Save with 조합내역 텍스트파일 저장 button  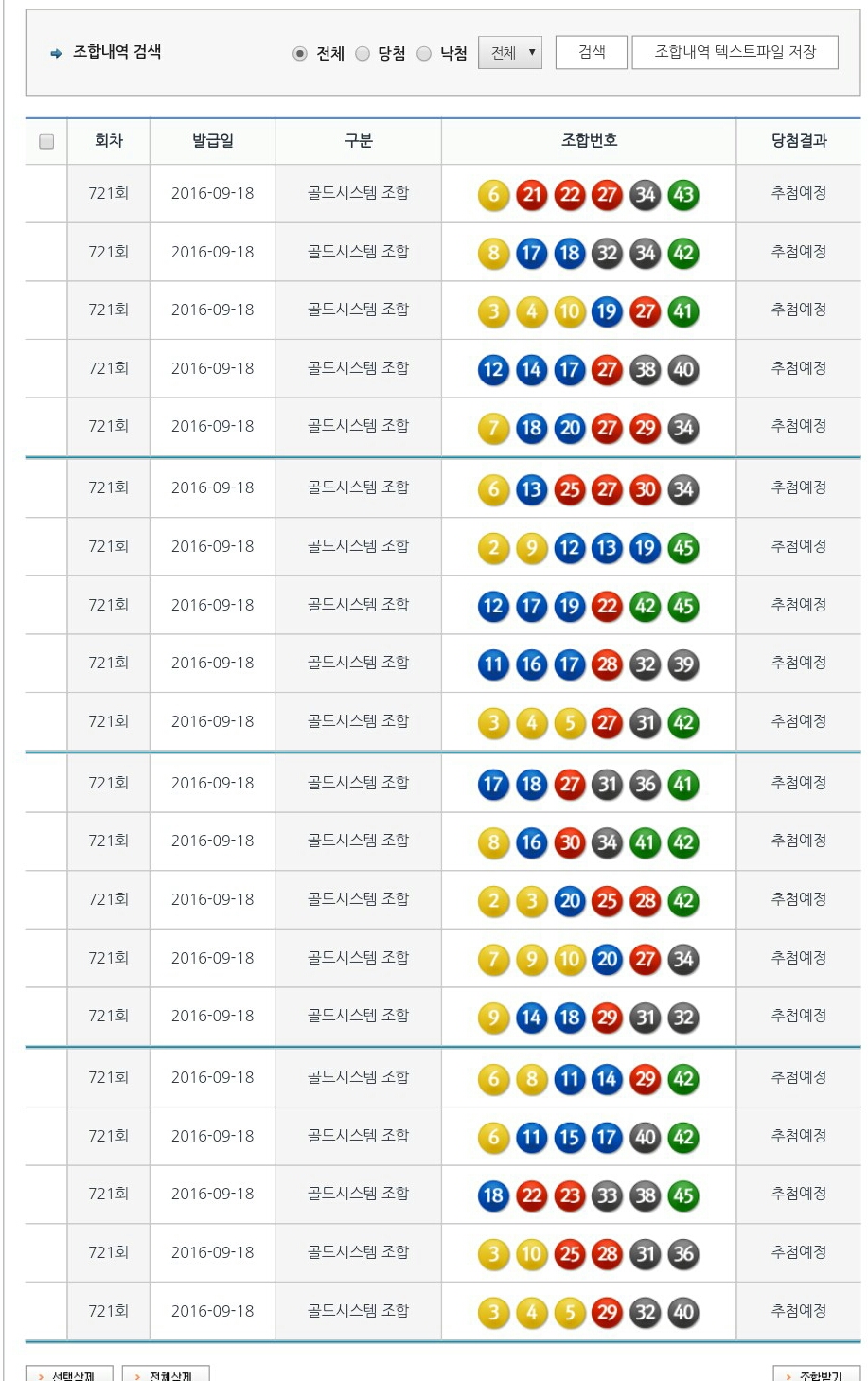coord(735,52)
